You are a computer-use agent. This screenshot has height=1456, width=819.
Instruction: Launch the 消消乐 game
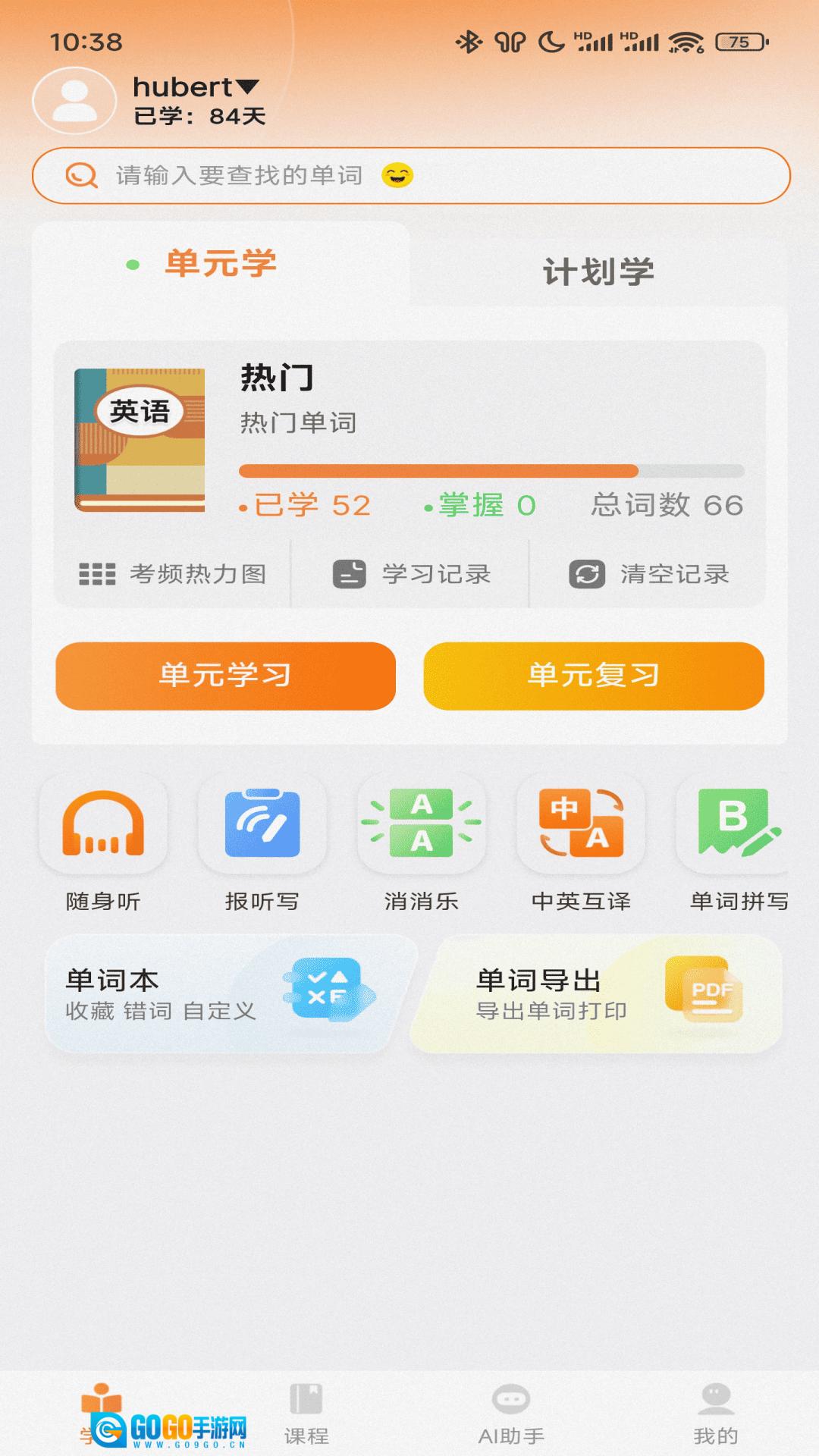422,842
